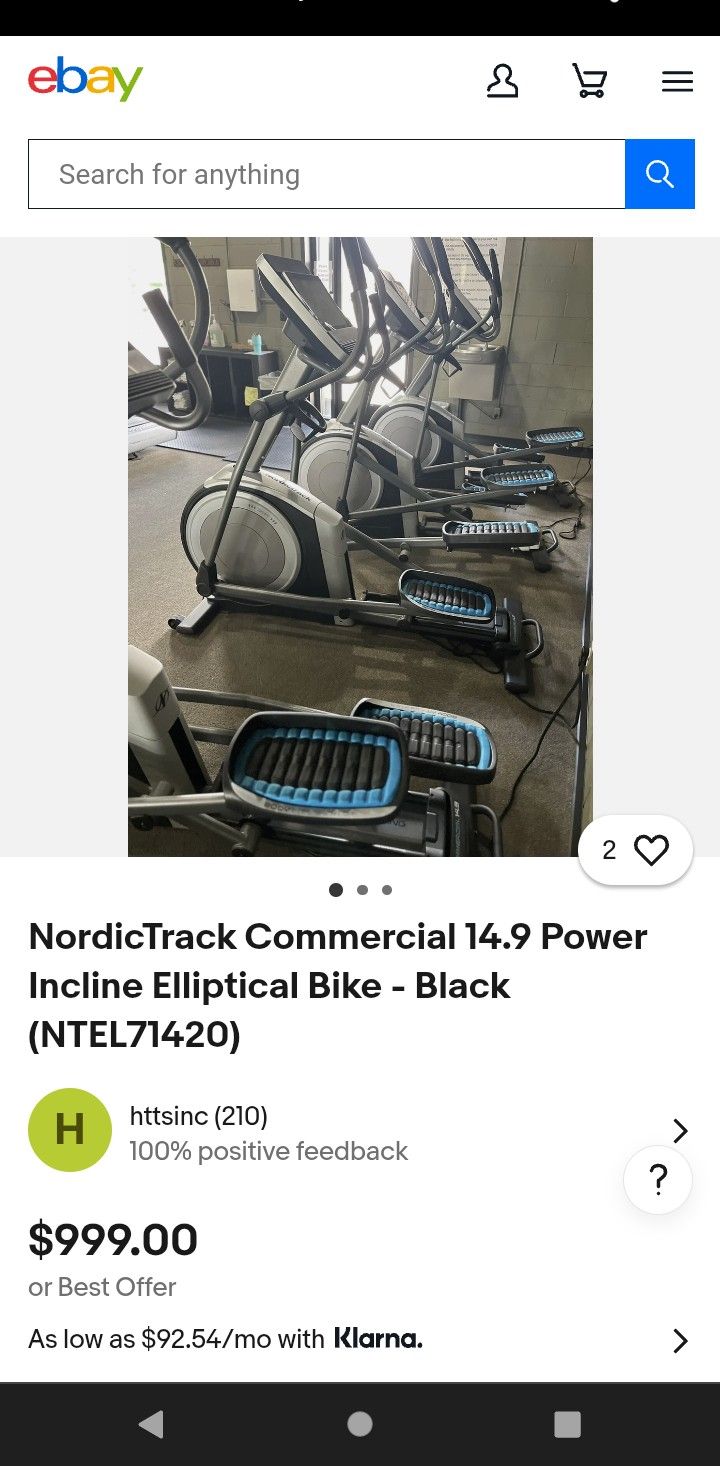Open the shopping cart
Viewport: 720px width, 1466px height.
click(589, 81)
